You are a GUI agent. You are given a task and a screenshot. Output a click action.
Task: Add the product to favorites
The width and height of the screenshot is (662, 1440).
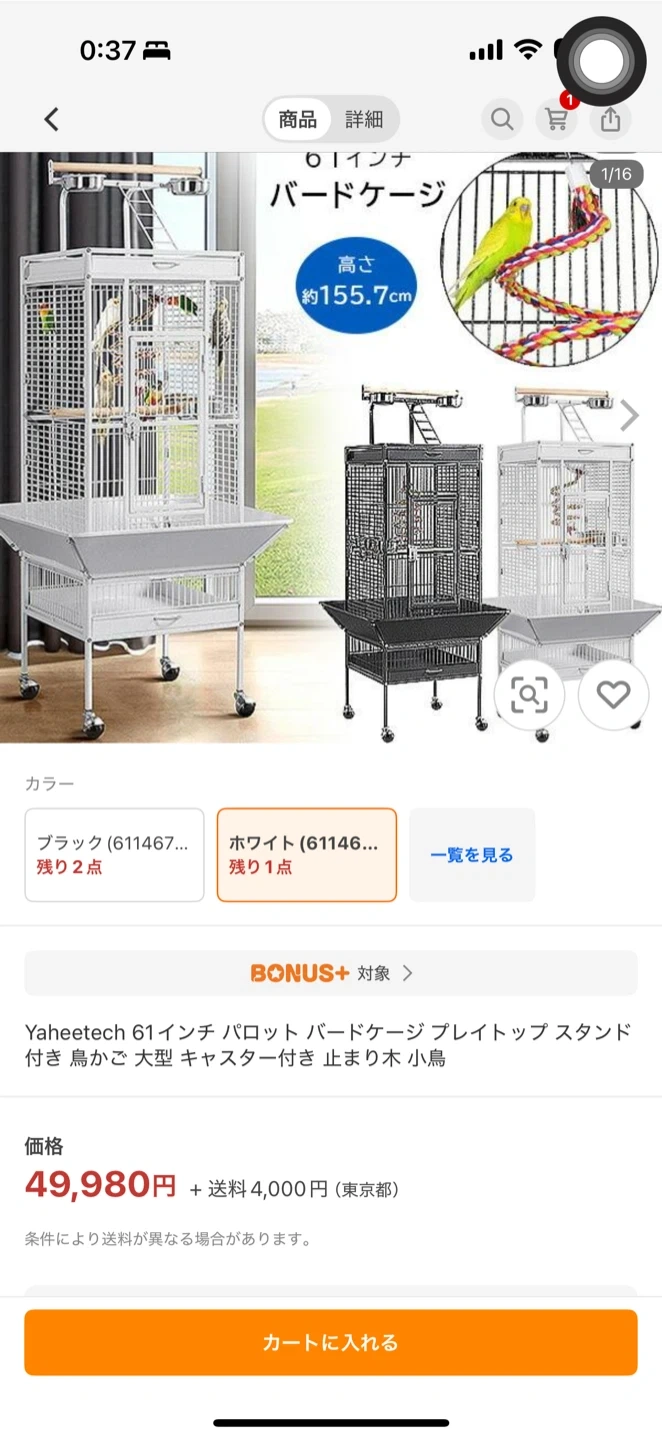613,694
